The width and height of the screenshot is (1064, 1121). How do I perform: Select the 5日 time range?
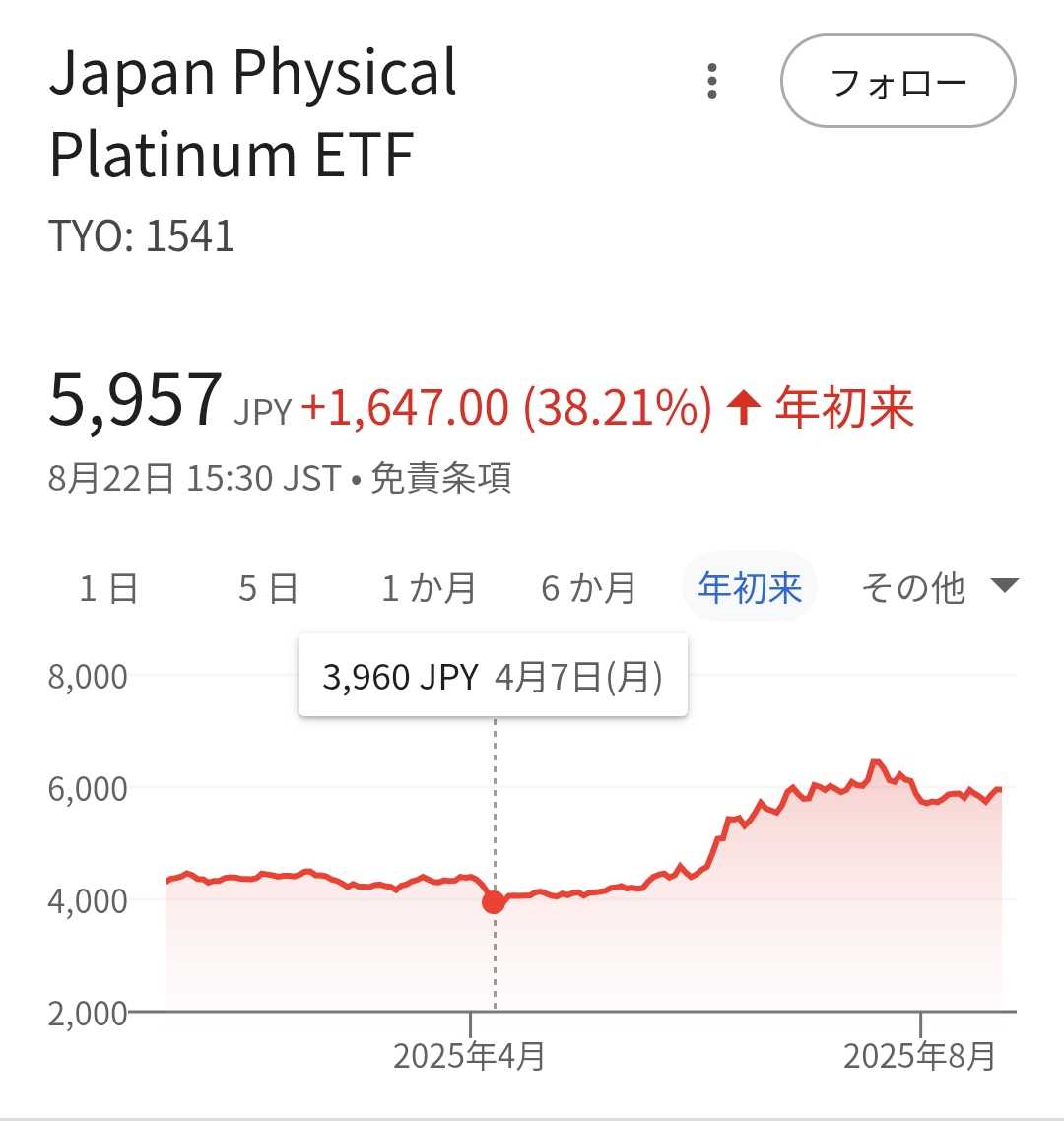click(x=268, y=588)
